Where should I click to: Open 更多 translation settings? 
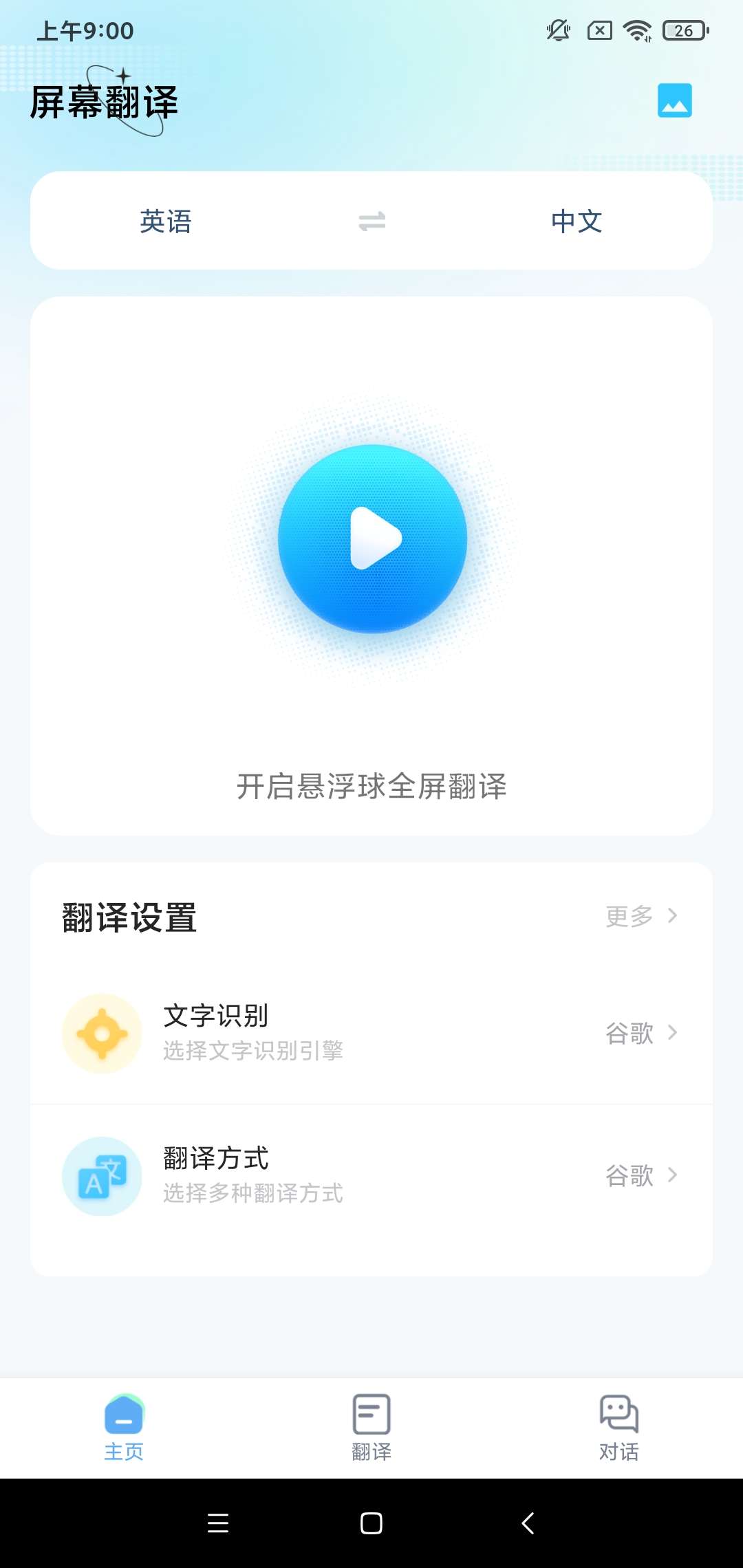(641, 916)
